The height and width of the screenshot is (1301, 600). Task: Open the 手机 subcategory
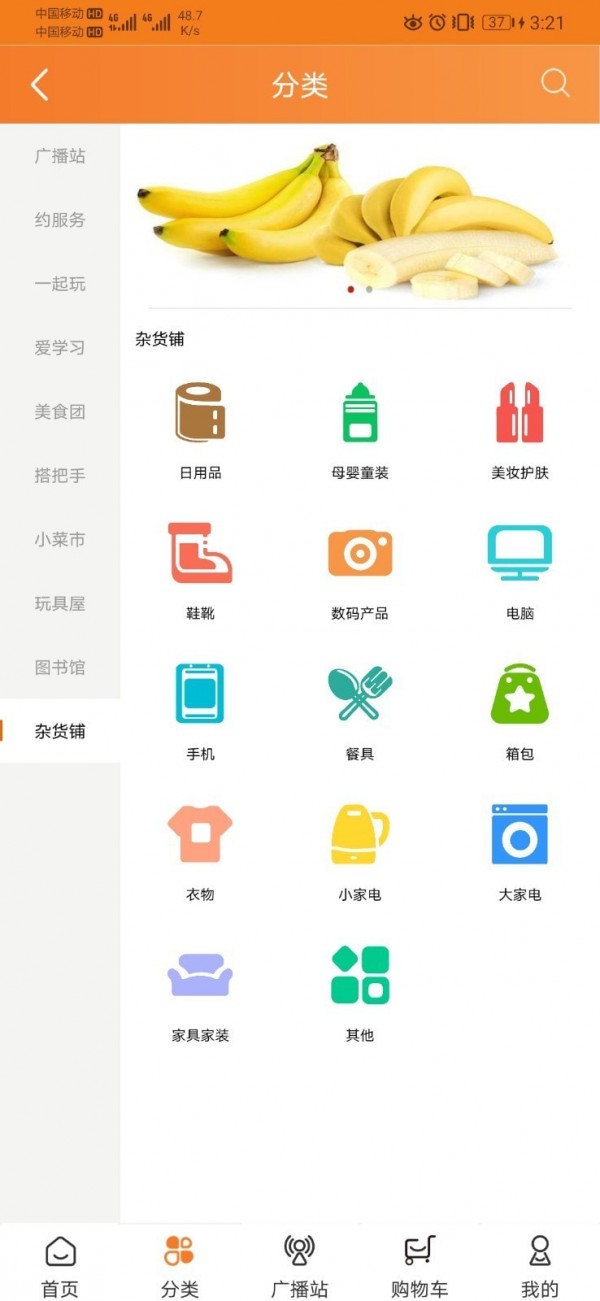click(x=200, y=709)
